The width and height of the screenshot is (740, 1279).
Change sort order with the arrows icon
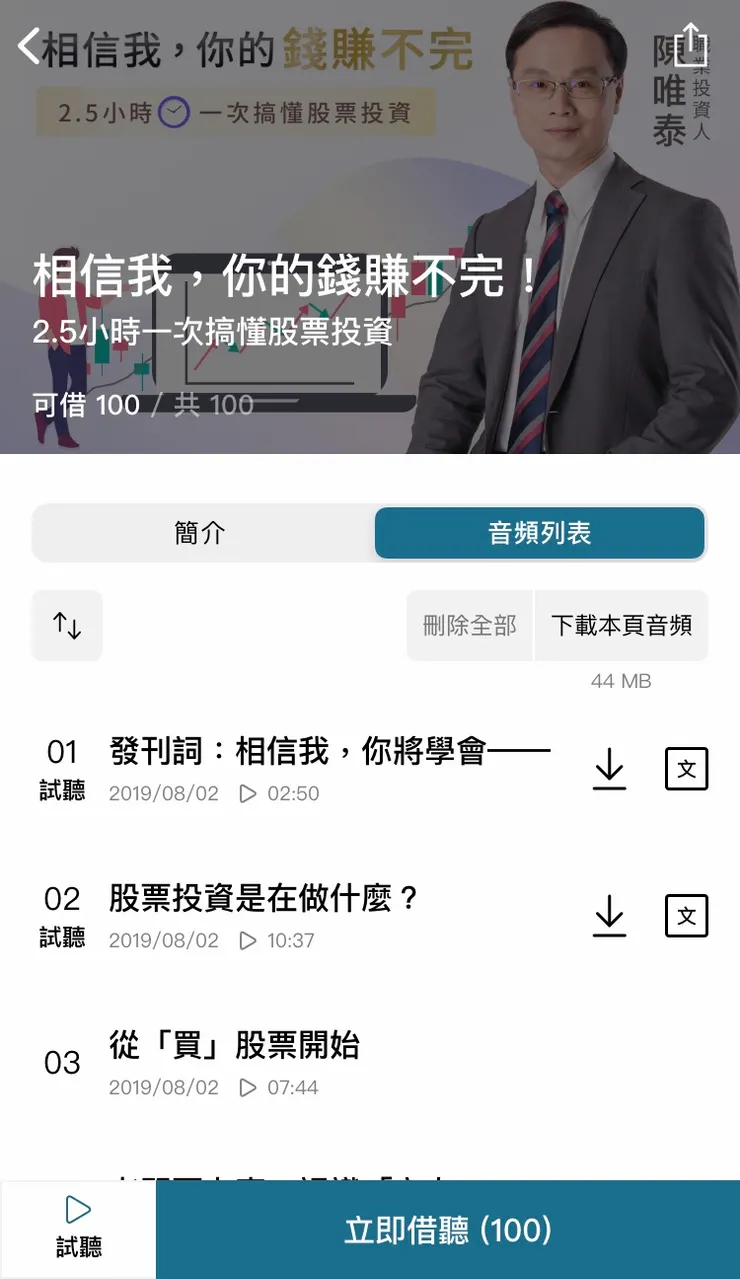(66, 625)
